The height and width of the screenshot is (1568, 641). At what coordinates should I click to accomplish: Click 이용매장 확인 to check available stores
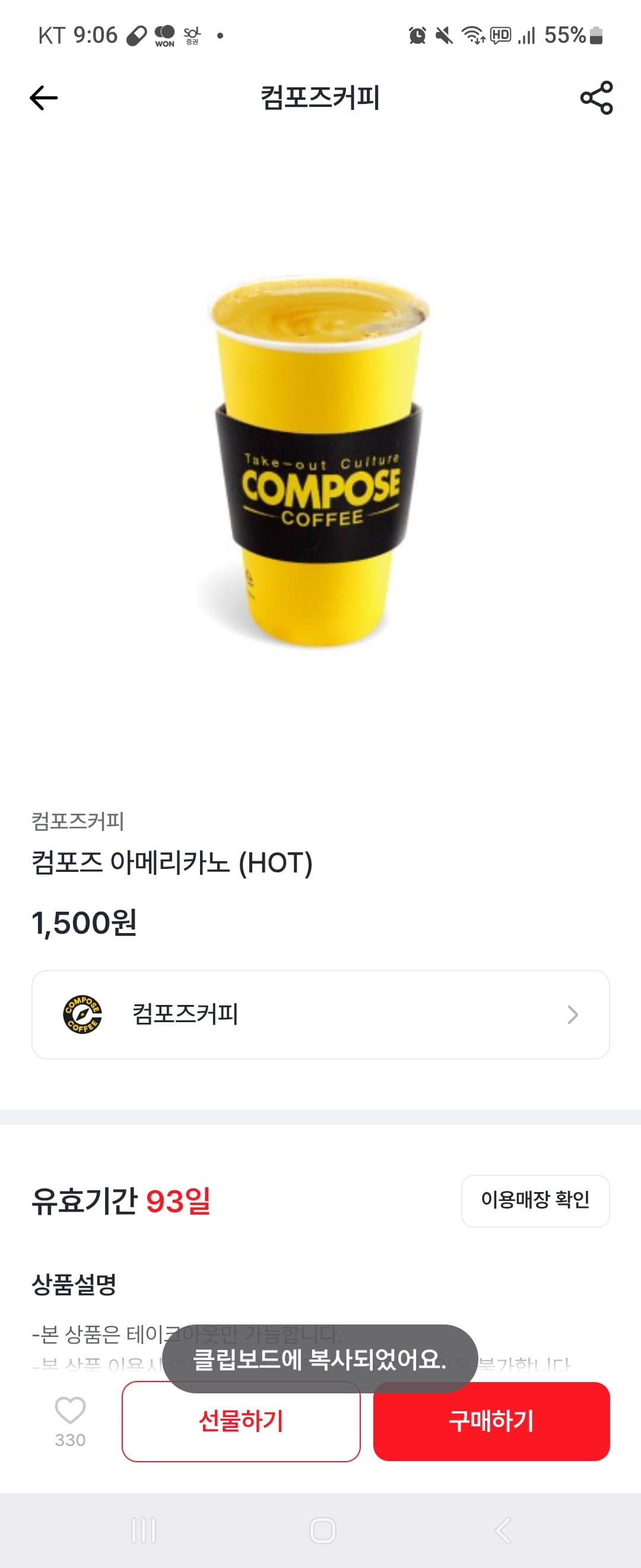pos(535,1201)
